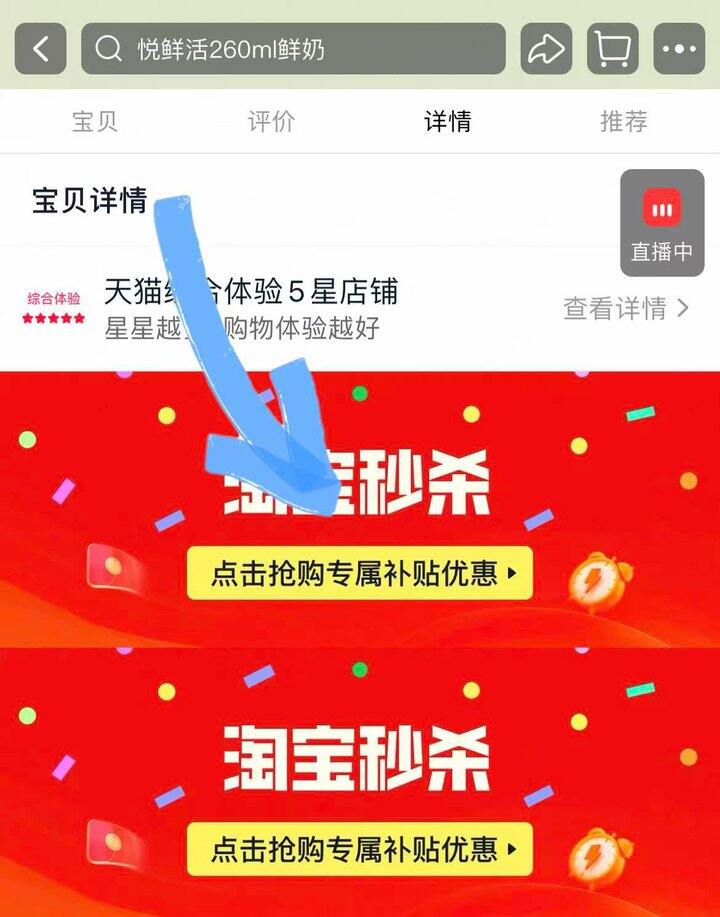View store rating details via 查看详情
The height and width of the screenshot is (917, 720).
(625, 309)
